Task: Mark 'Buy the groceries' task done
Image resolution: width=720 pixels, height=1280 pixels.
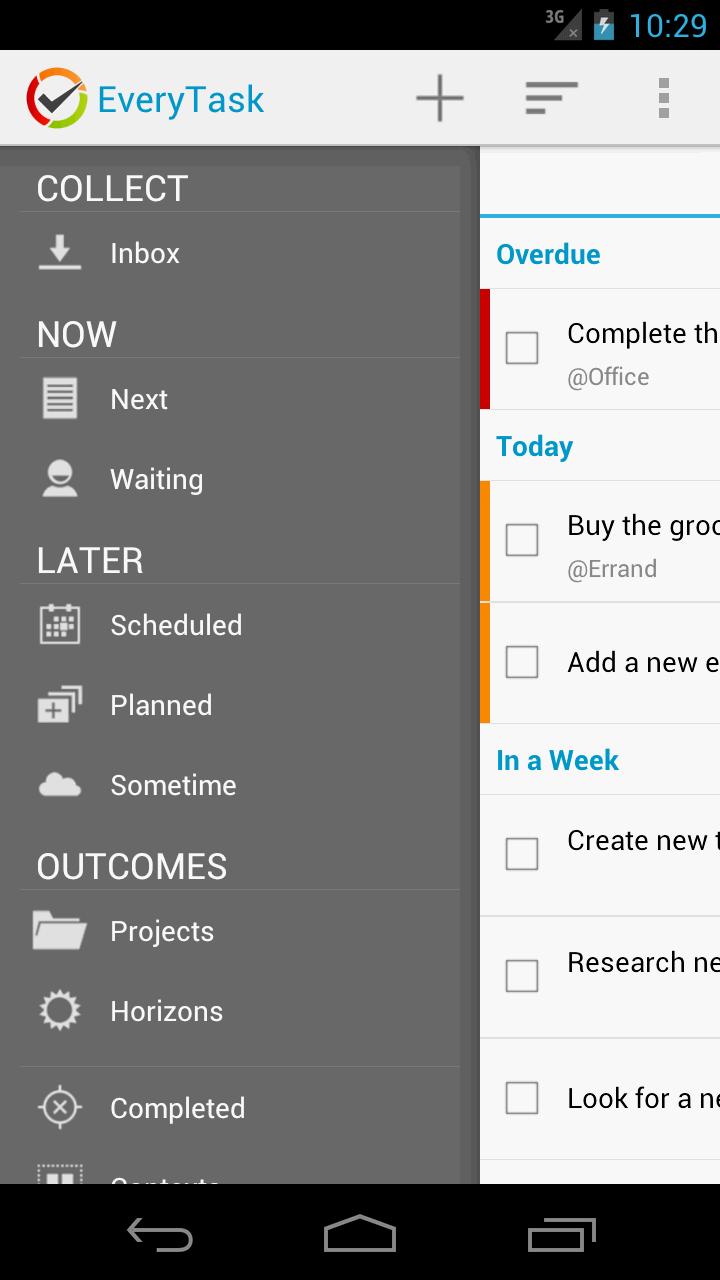Action: (522, 540)
